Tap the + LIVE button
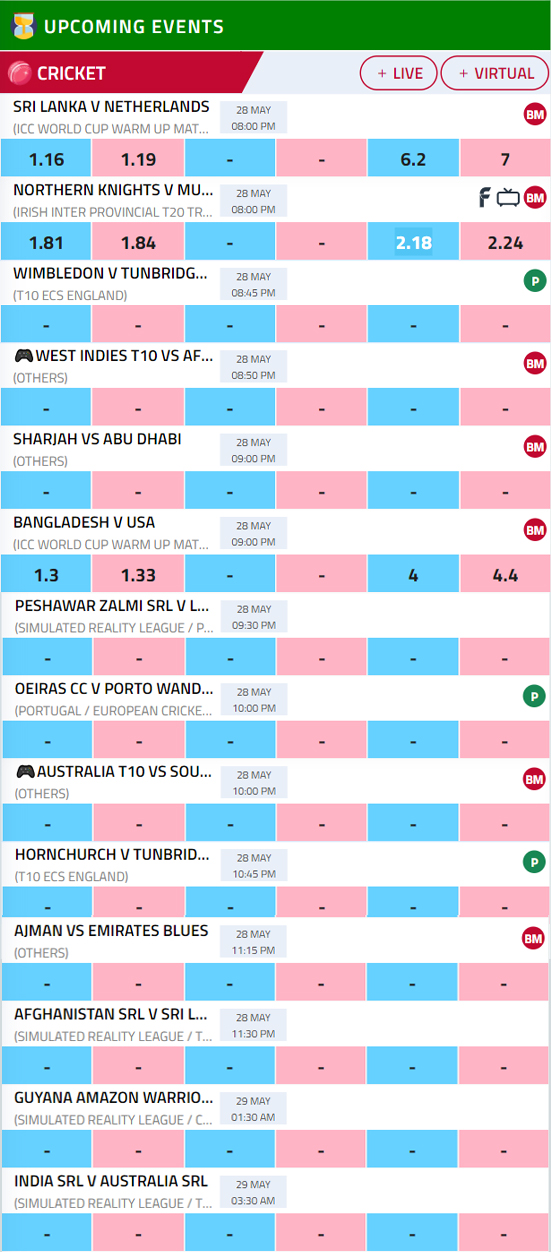Image resolution: width=551 pixels, height=1252 pixels. pos(399,73)
